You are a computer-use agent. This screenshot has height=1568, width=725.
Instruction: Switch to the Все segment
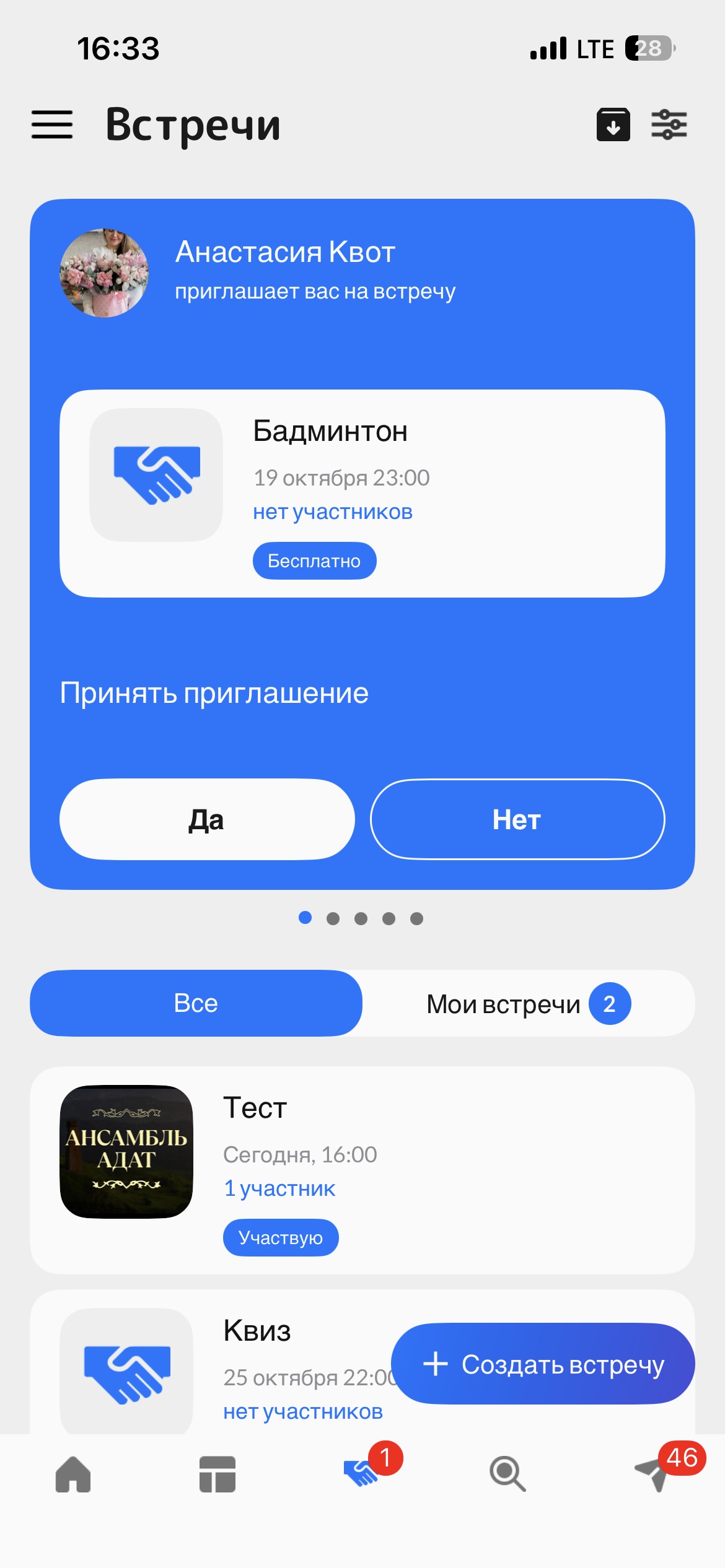tap(196, 1003)
